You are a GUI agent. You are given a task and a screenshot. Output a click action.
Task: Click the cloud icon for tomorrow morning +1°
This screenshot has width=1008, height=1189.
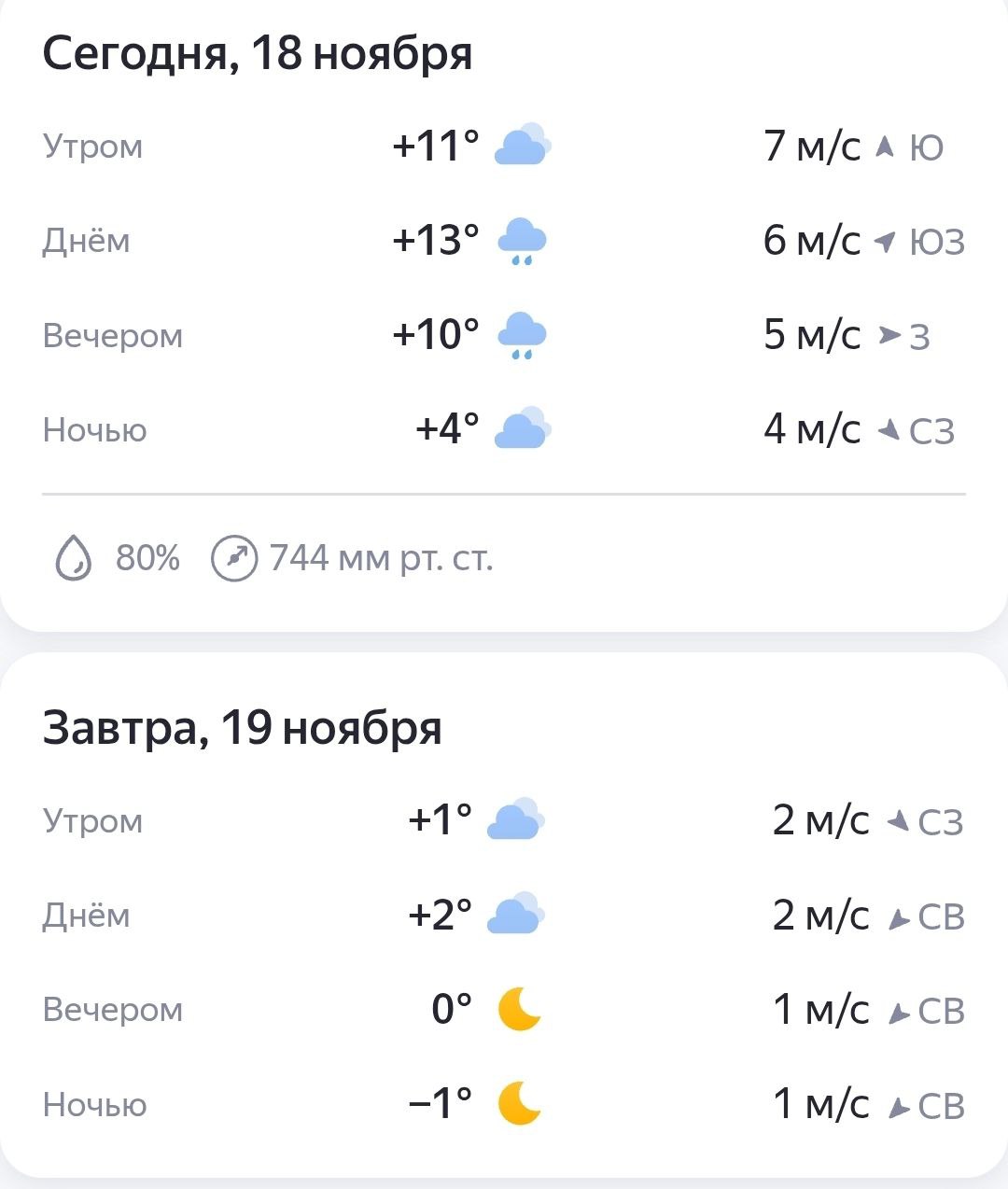514,821
